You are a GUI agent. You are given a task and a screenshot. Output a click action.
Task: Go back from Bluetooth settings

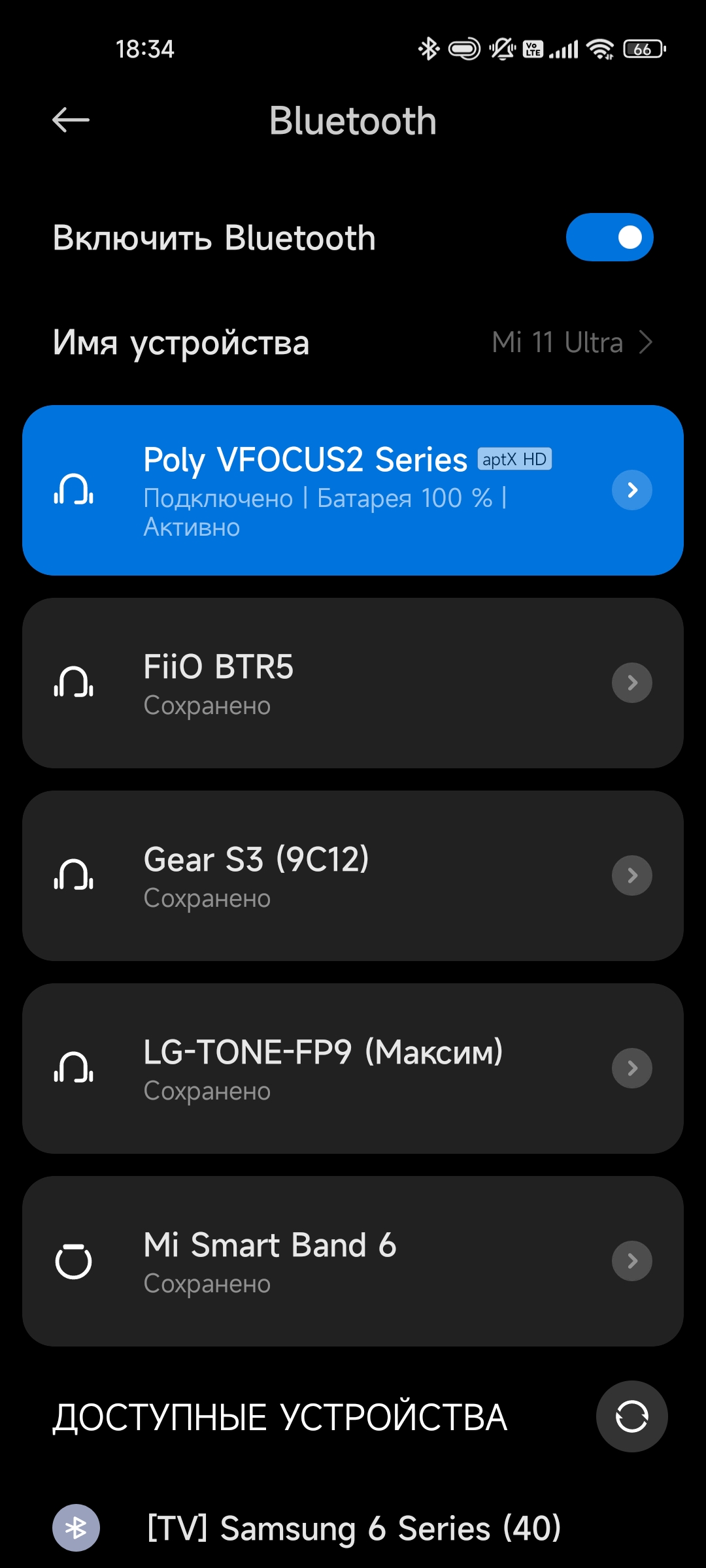[71, 120]
